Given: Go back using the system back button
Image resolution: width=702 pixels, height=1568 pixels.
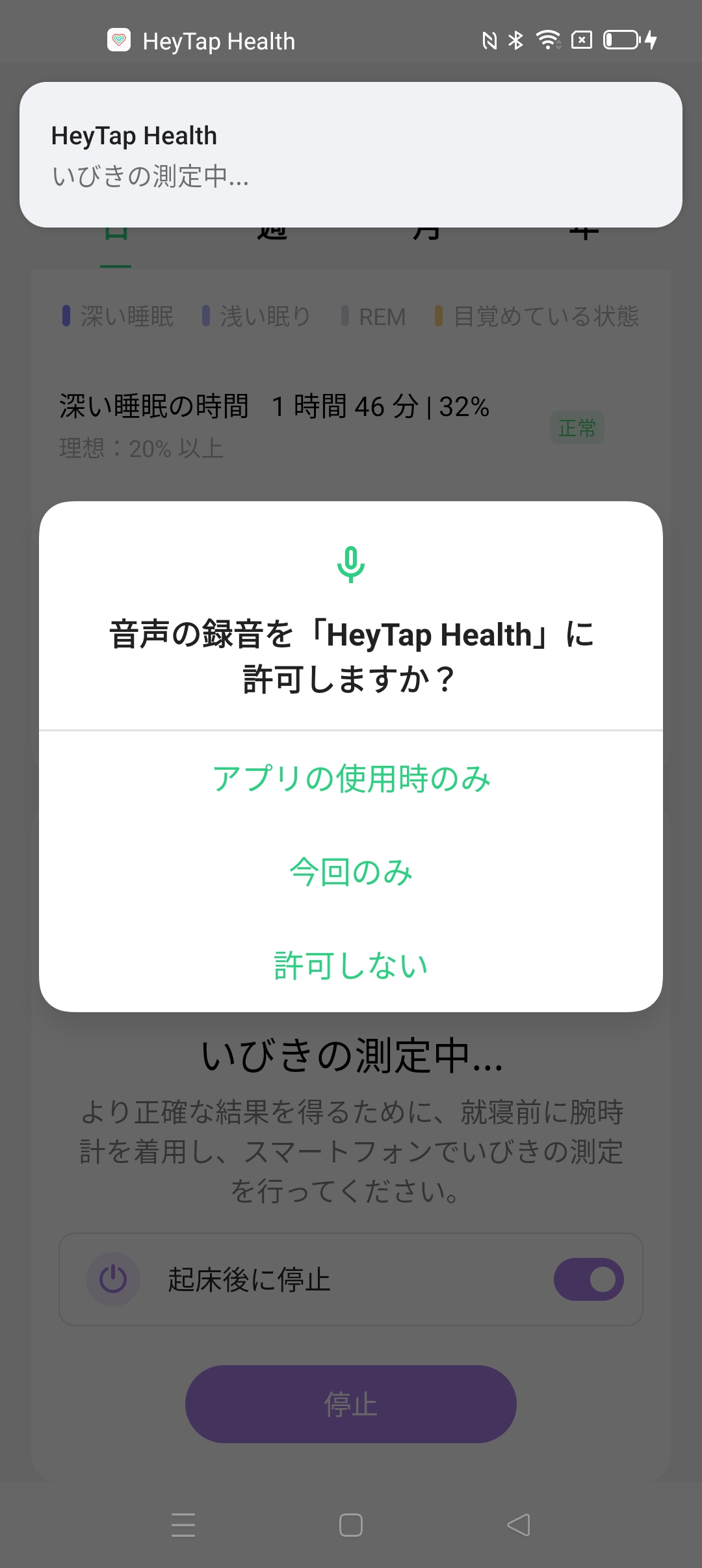Looking at the screenshot, I should [x=519, y=1525].
